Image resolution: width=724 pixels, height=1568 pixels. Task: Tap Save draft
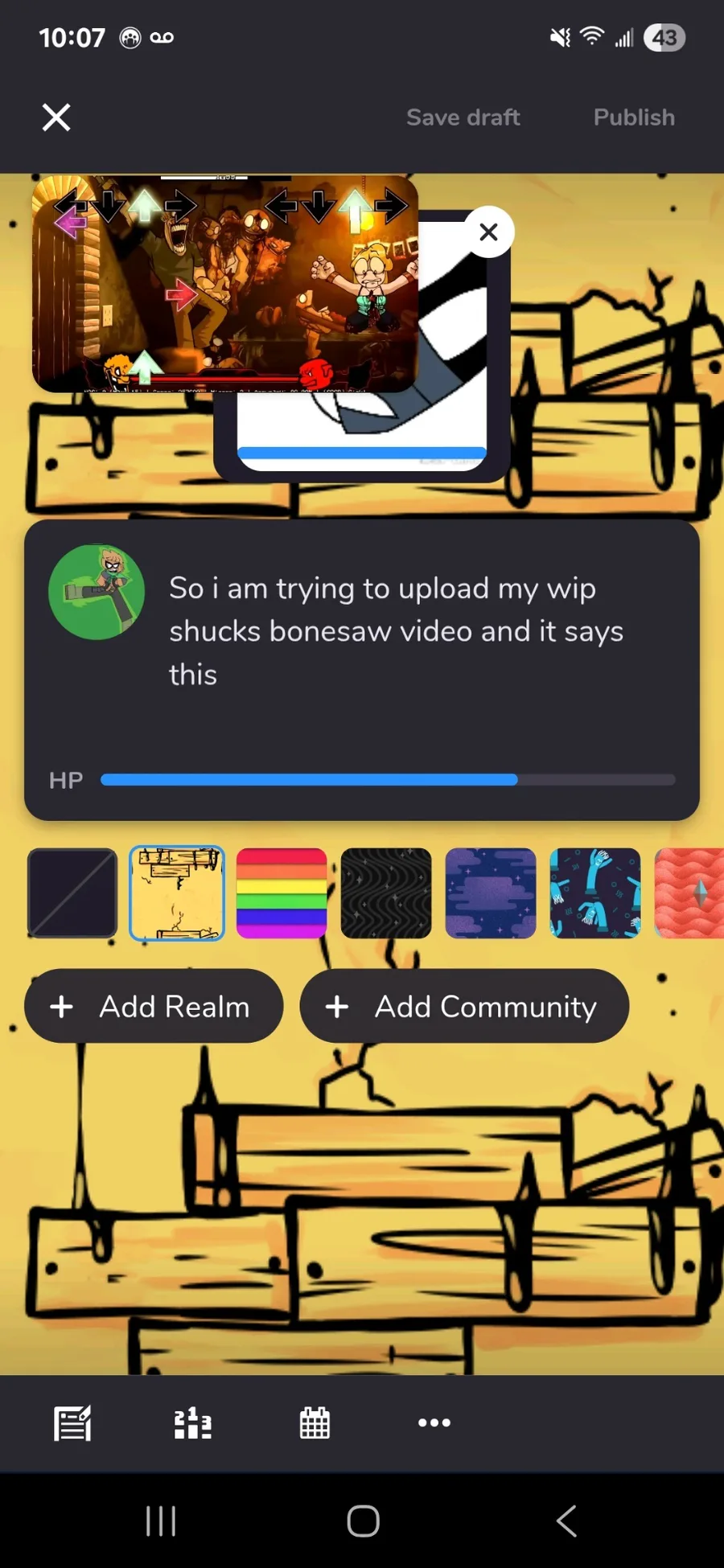463,117
